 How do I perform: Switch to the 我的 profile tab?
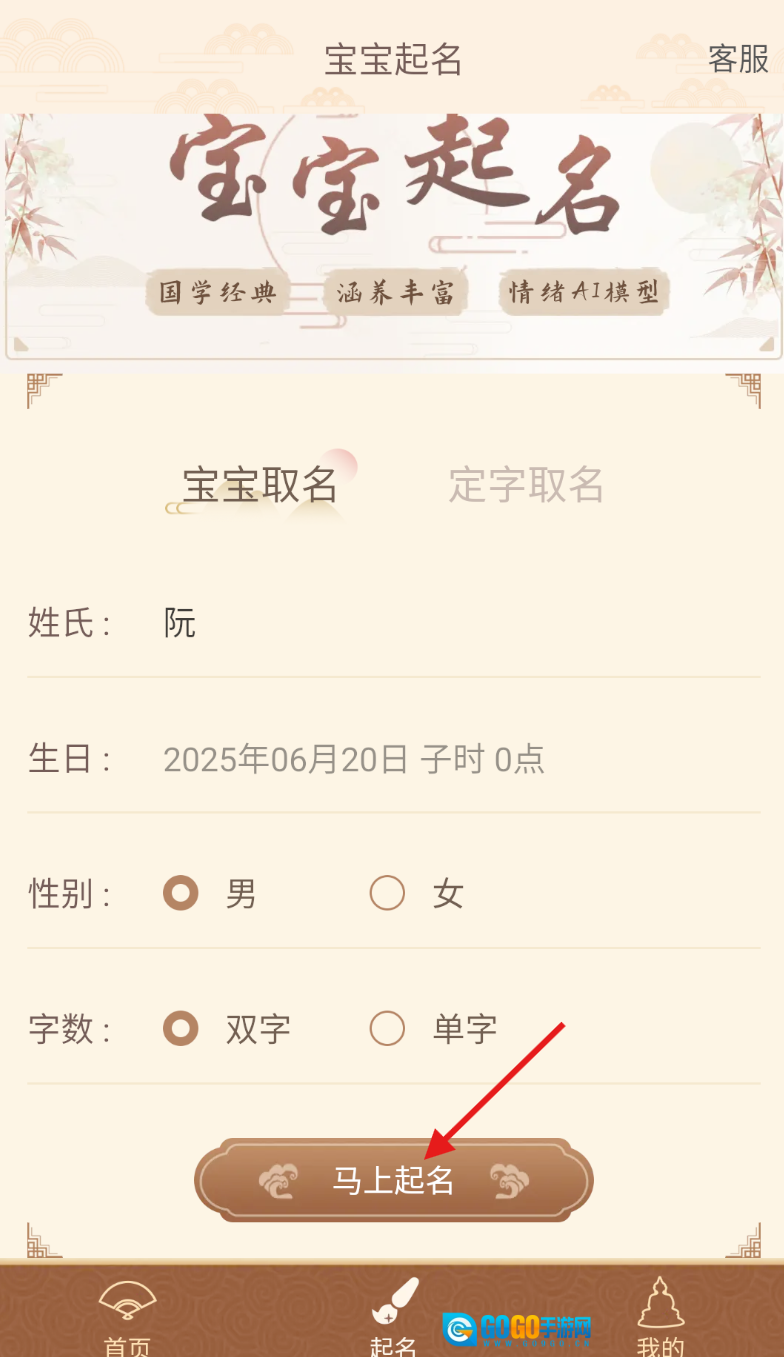[660, 1315]
